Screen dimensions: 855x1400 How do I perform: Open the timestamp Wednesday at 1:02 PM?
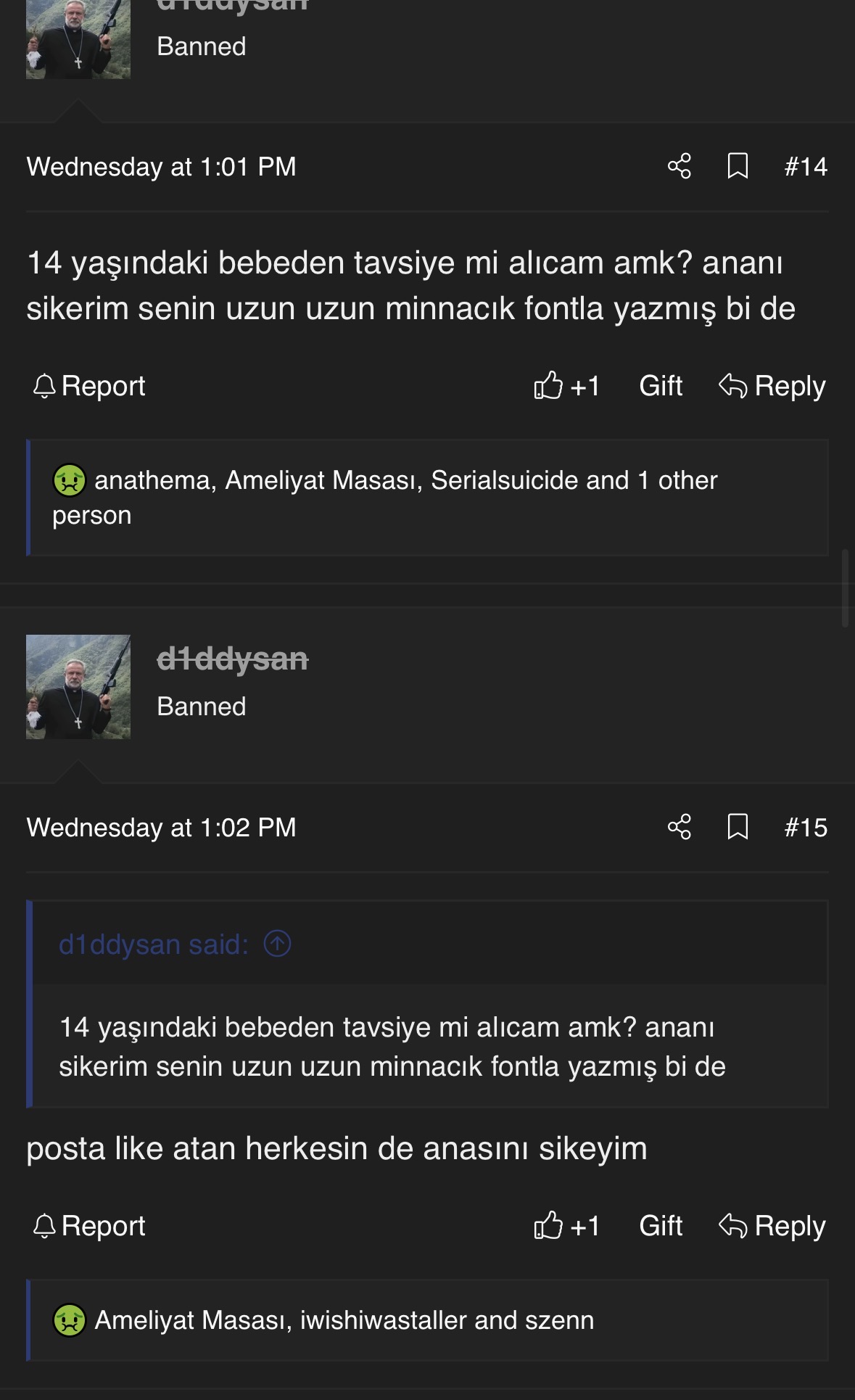[x=161, y=828]
